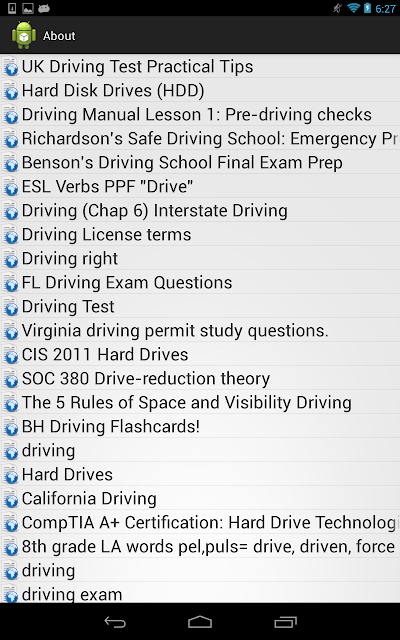
Task: Open Benson's Driving School Final Exam Prep
Action: click(200, 162)
